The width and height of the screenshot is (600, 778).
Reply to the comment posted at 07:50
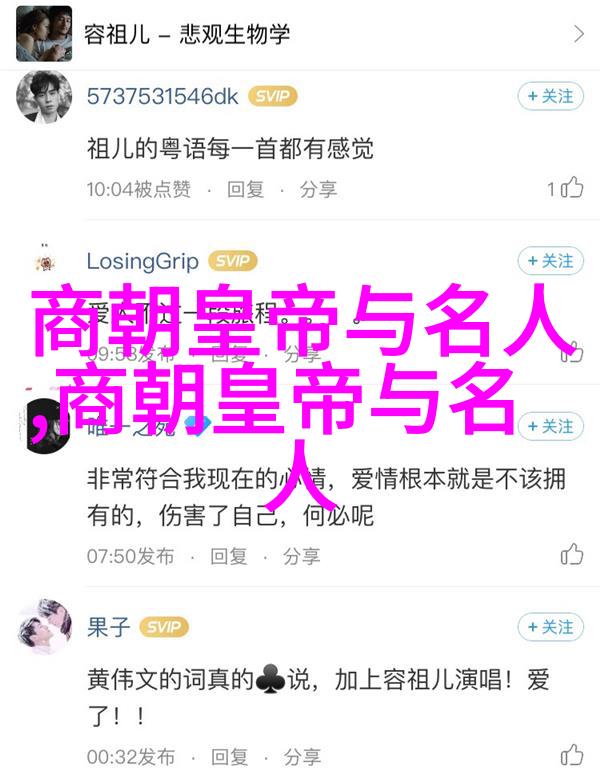(228, 556)
